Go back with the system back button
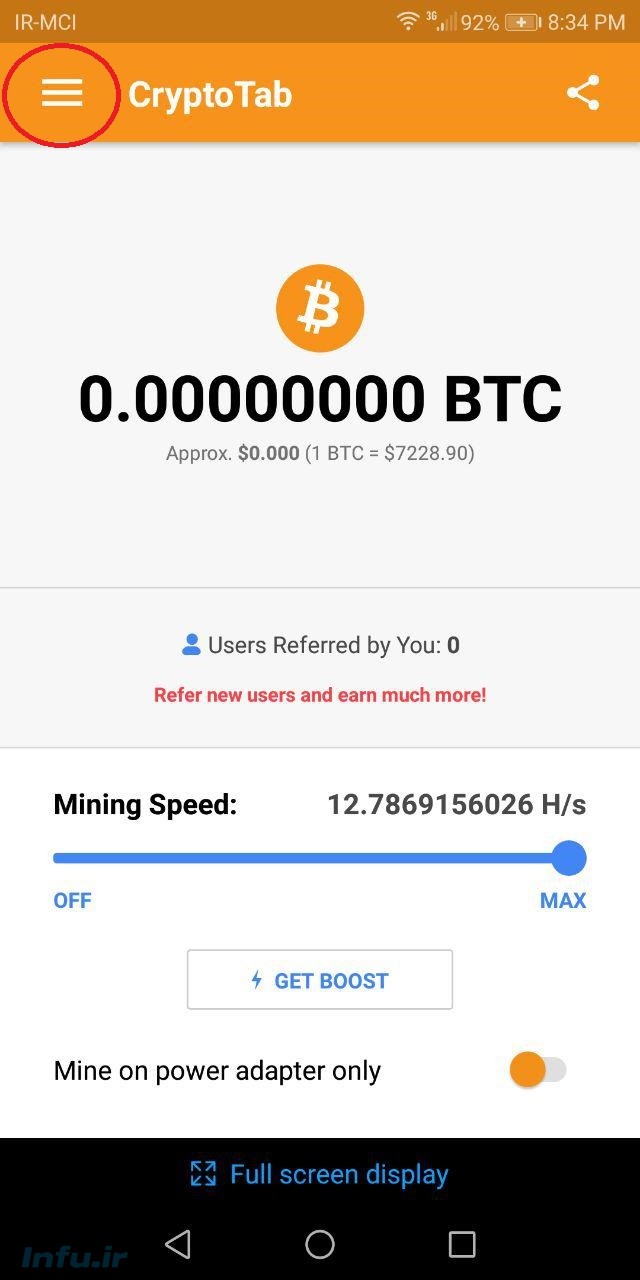Screen dimensions: 640x1280 (x=178, y=1244)
